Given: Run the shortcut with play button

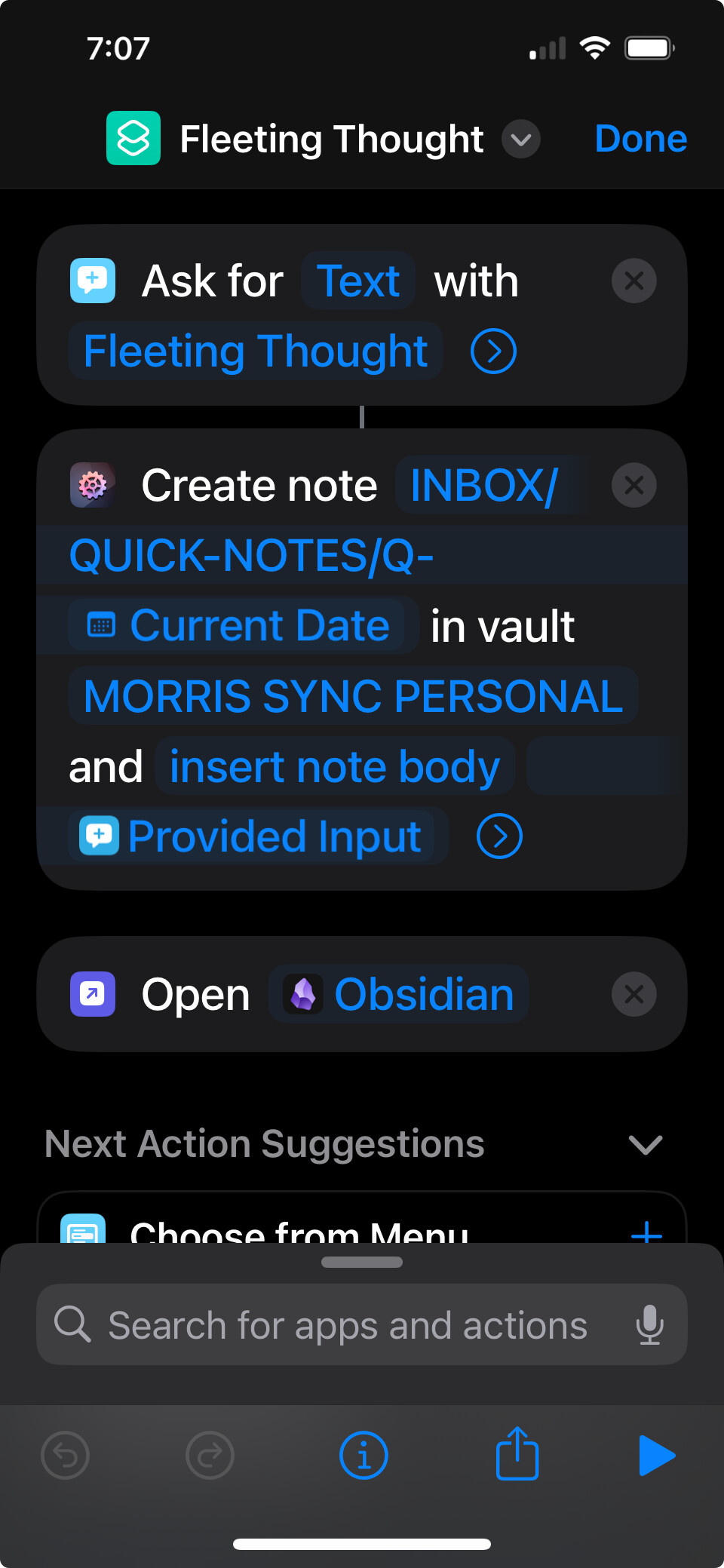Looking at the screenshot, I should click(656, 1455).
